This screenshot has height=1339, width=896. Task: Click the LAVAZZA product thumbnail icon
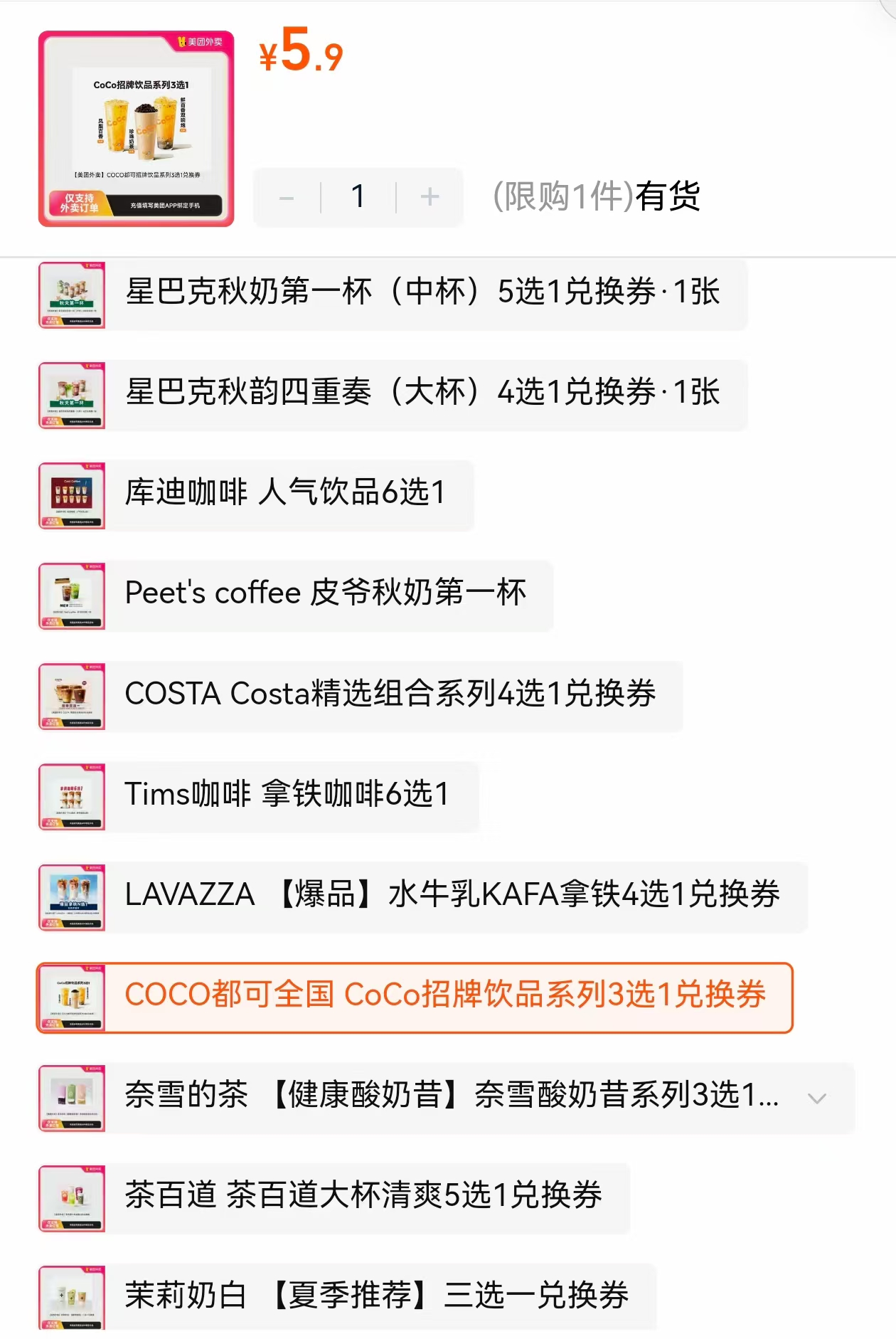click(71, 898)
